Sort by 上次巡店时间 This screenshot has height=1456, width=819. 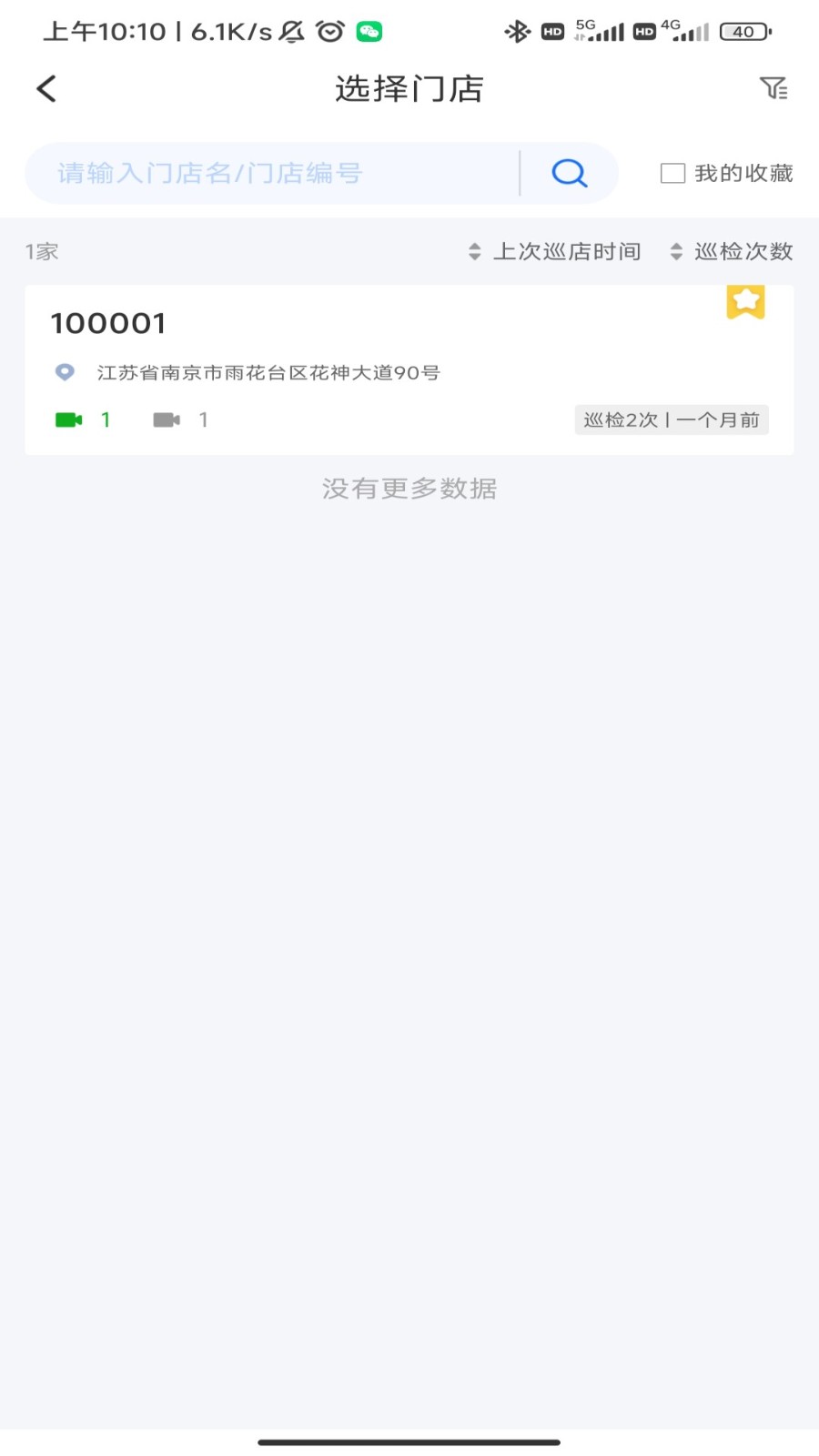[569, 251]
